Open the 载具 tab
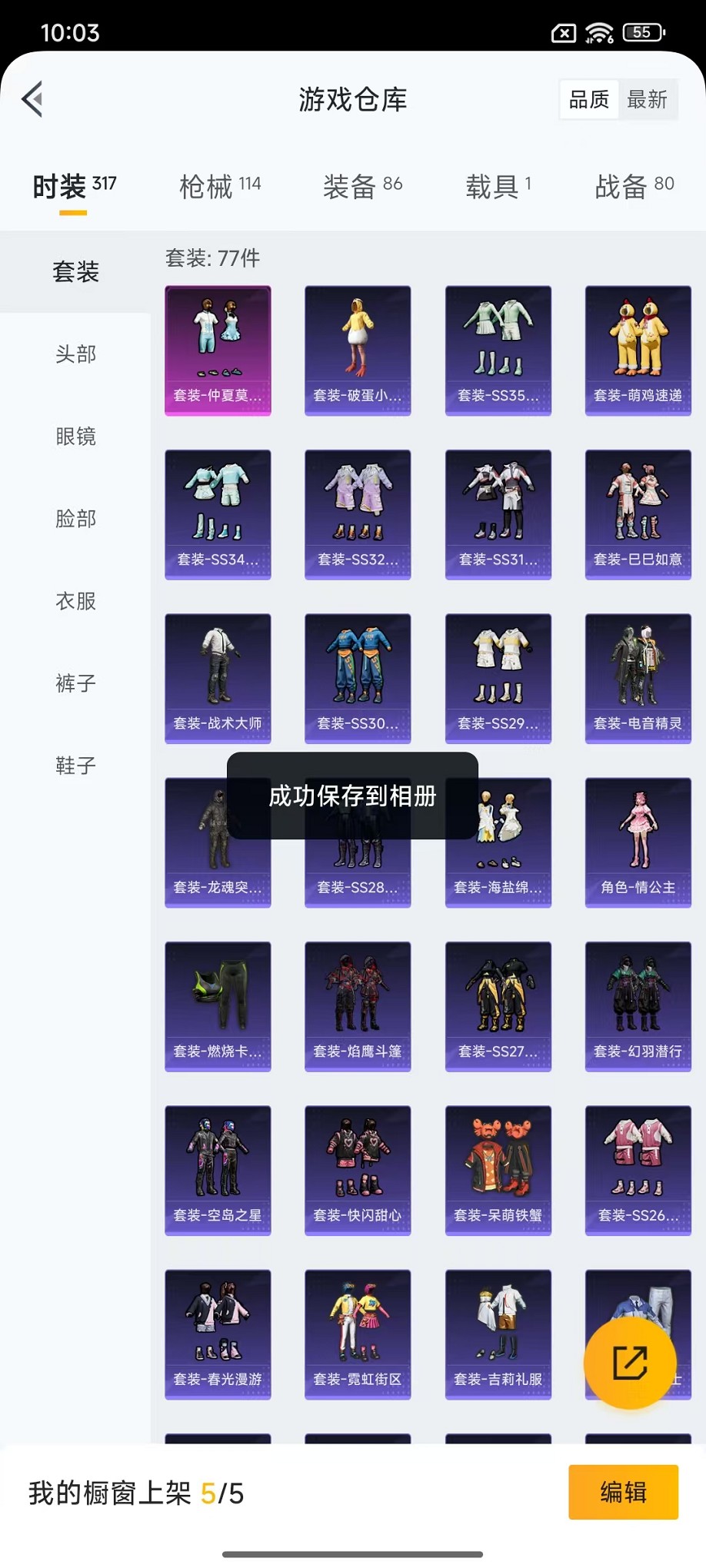Viewport: 706px width, 1568px height. click(x=498, y=187)
